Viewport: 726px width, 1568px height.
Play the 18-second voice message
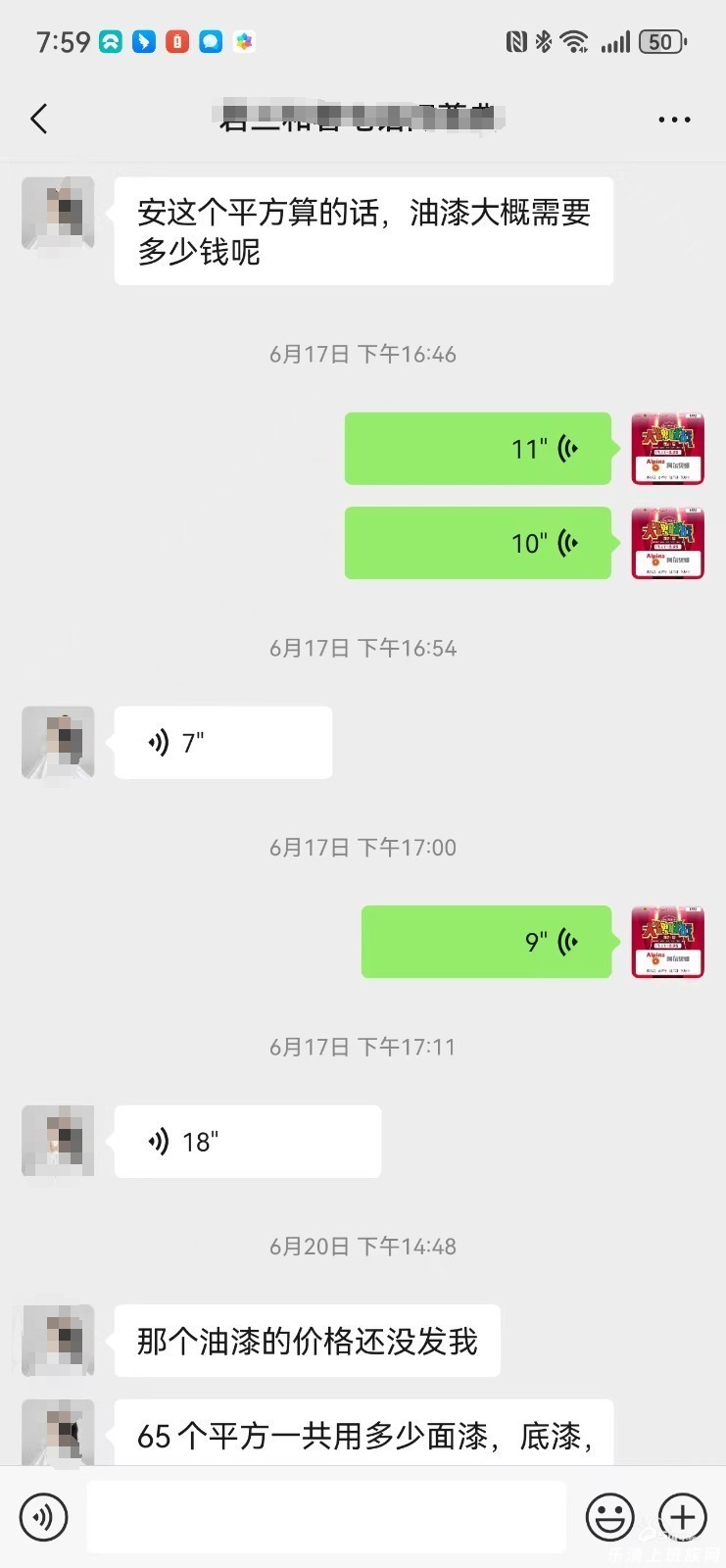click(247, 1142)
